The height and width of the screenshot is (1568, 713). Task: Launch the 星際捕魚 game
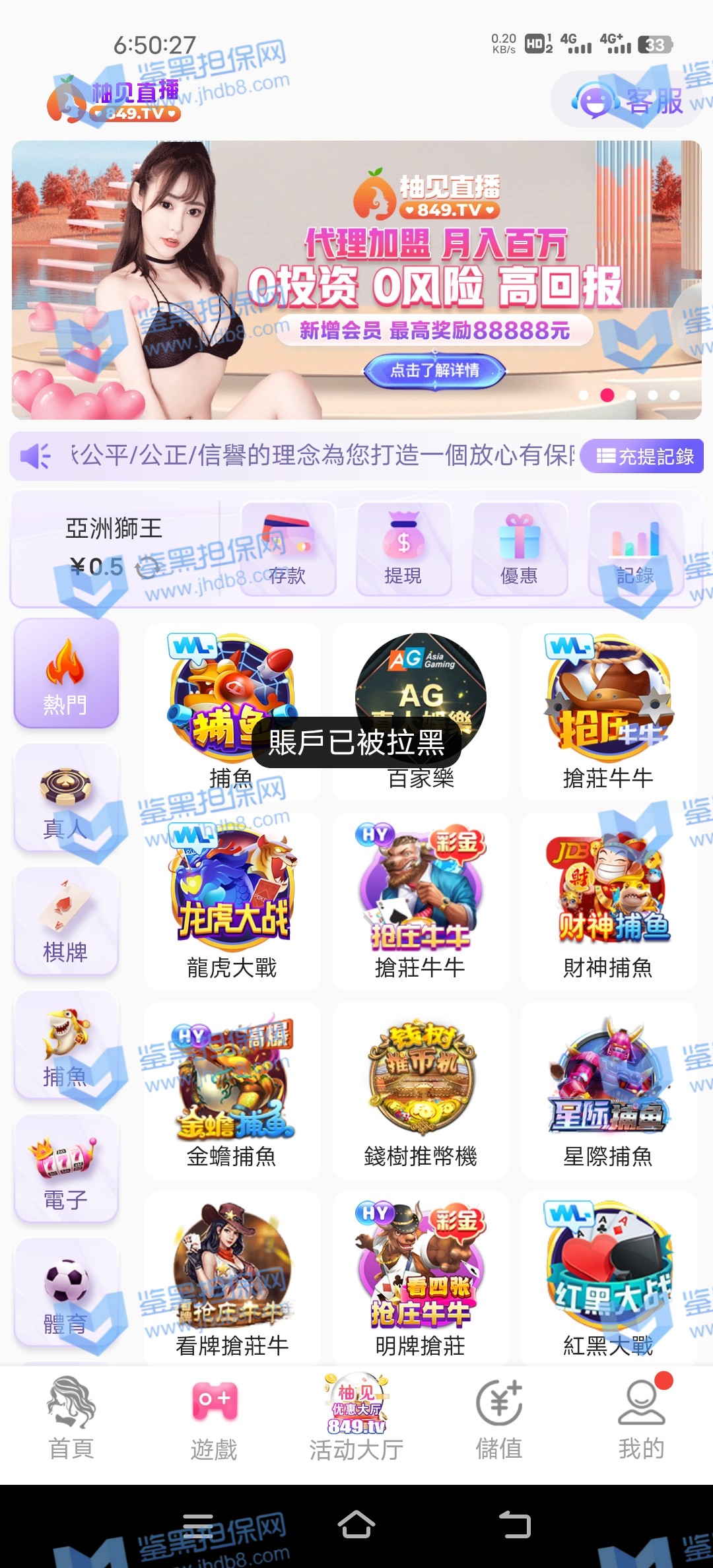point(608,1090)
